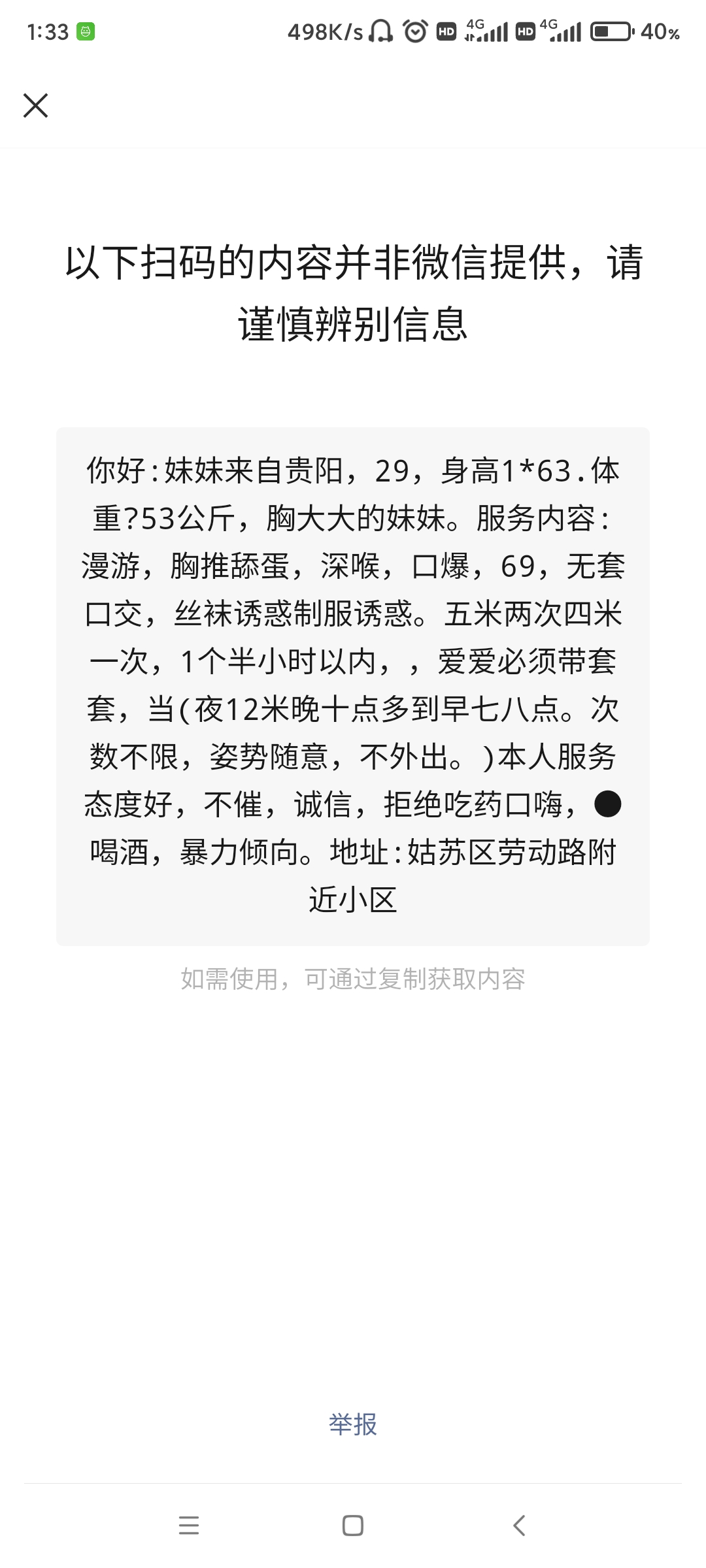Go to the home screen
The image size is (706, 1568).
point(353,1526)
